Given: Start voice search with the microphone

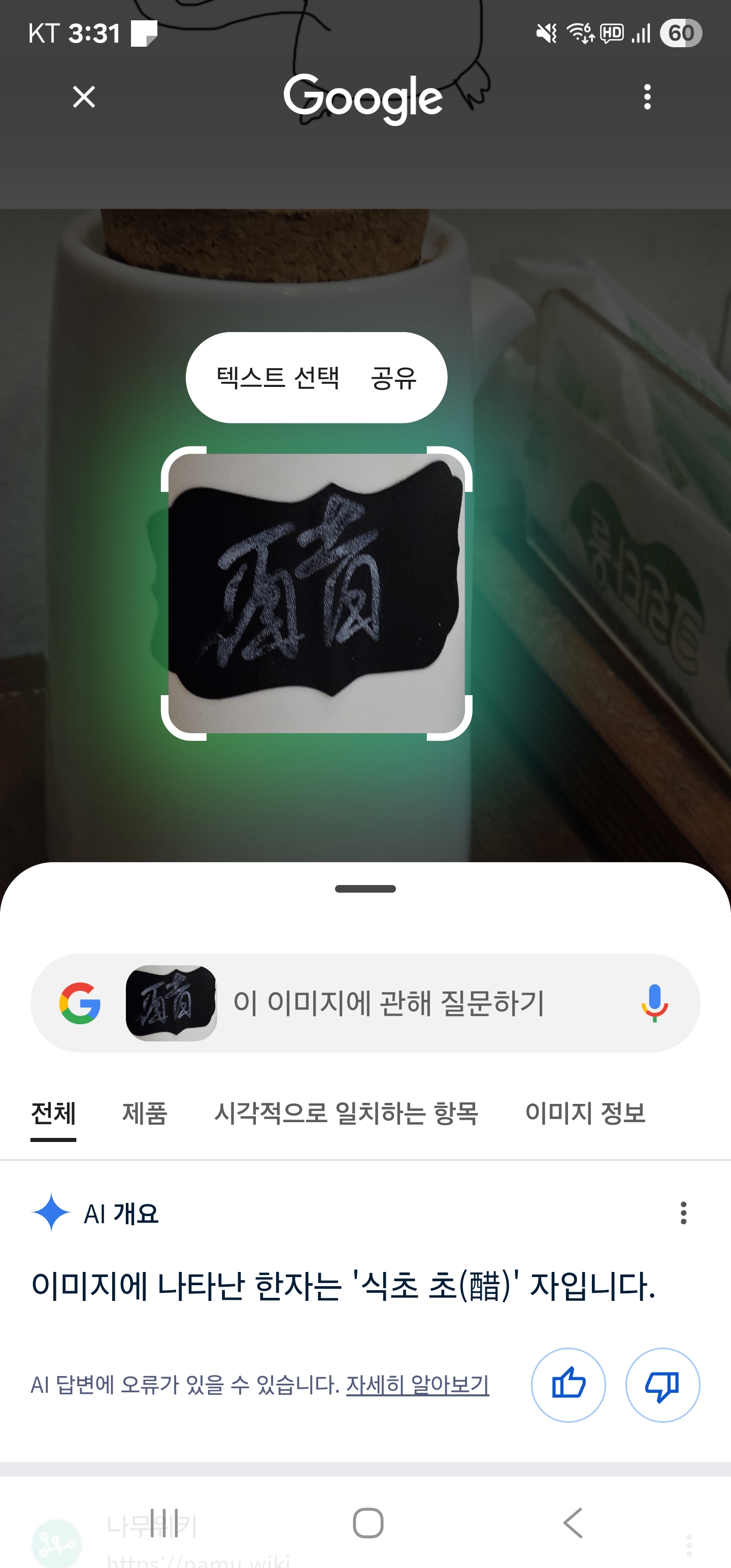Looking at the screenshot, I should coord(655,1002).
